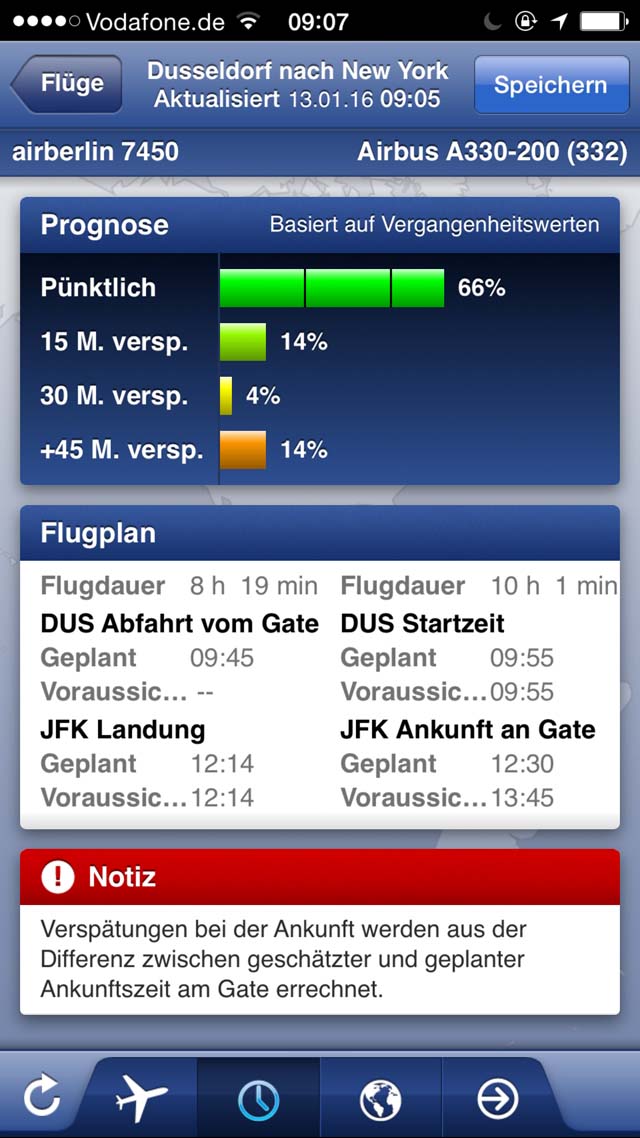Select the clock schedule tab
Image resolution: width=640 pixels, height=1138 pixels.
[x=258, y=1097]
